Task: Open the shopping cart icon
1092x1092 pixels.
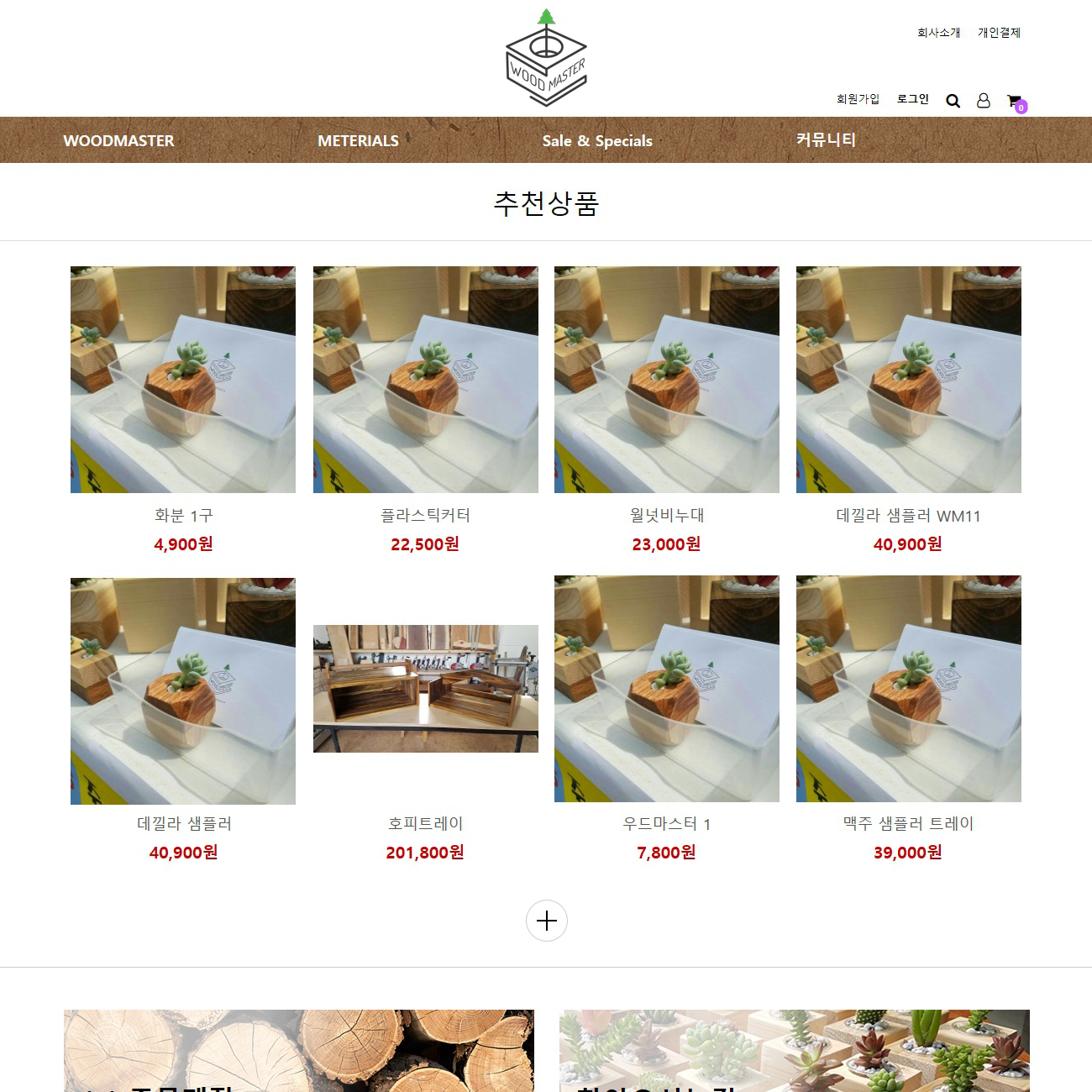Action: 1015,101
